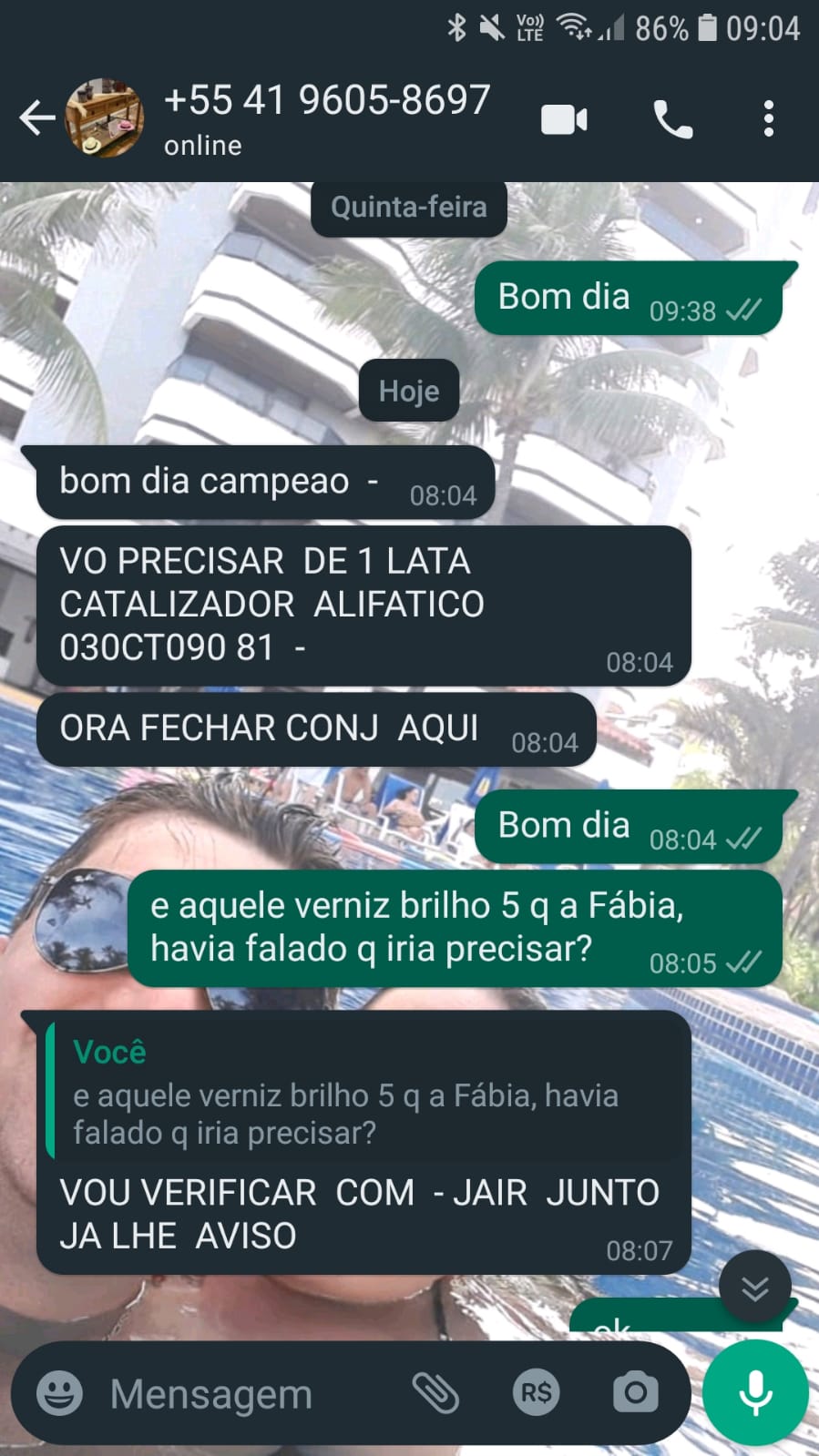Image resolution: width=819 pixels, height=1456 pixels.
Task: Go back to the chats list
Action: point(36,118)
